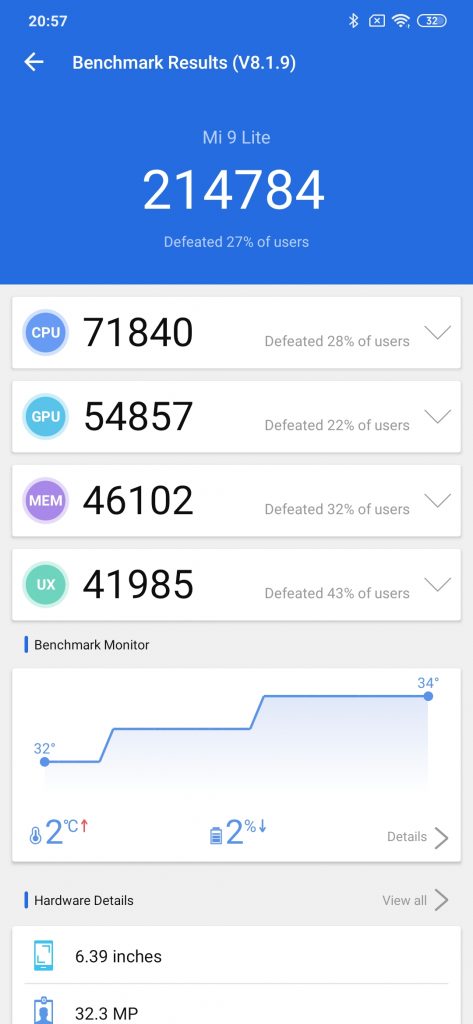Screen dimensions: 473x1024
Task: Expand the UX score section
Action: point(437,584)
